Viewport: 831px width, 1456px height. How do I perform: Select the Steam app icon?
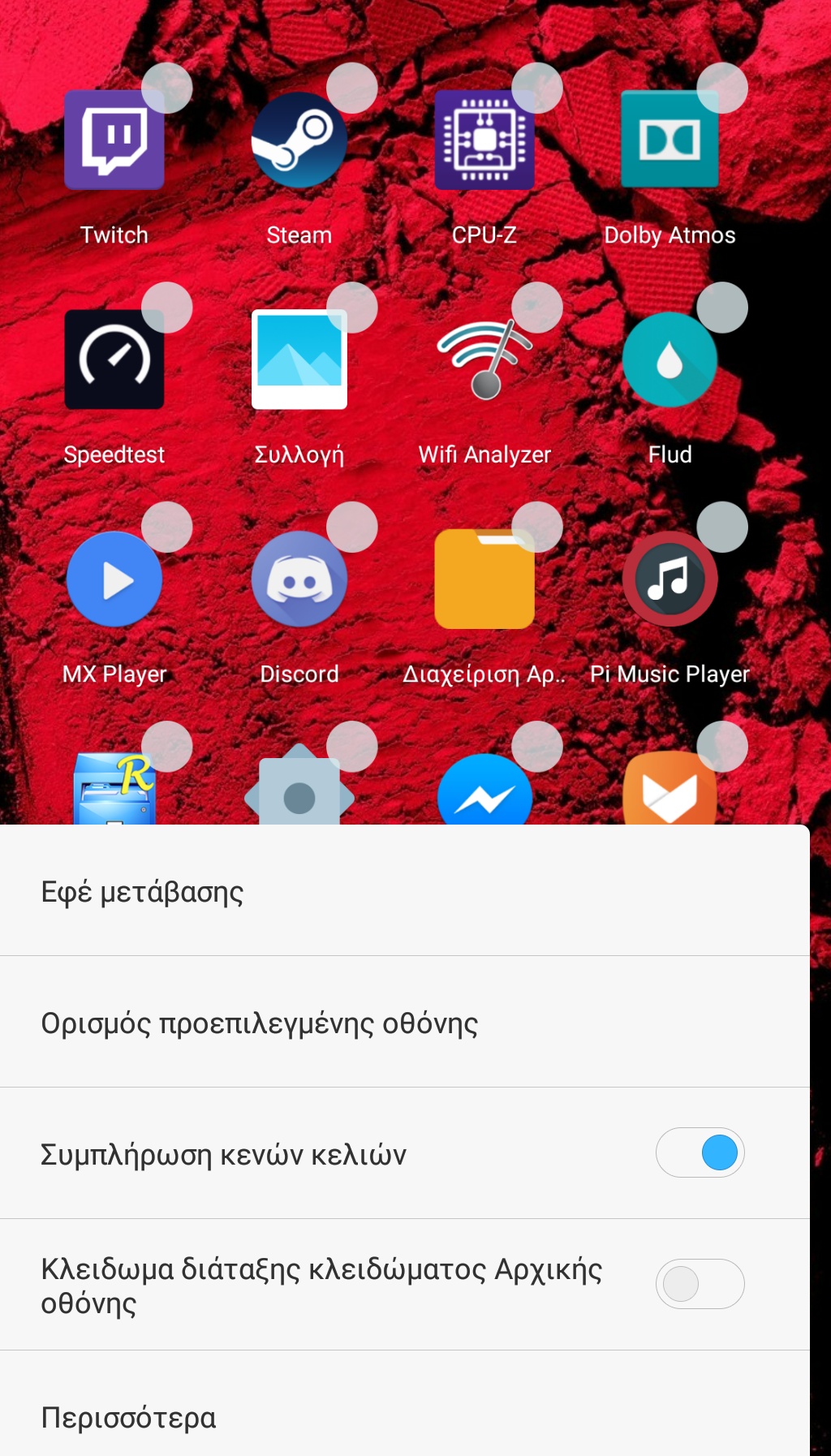coord(299,140)
